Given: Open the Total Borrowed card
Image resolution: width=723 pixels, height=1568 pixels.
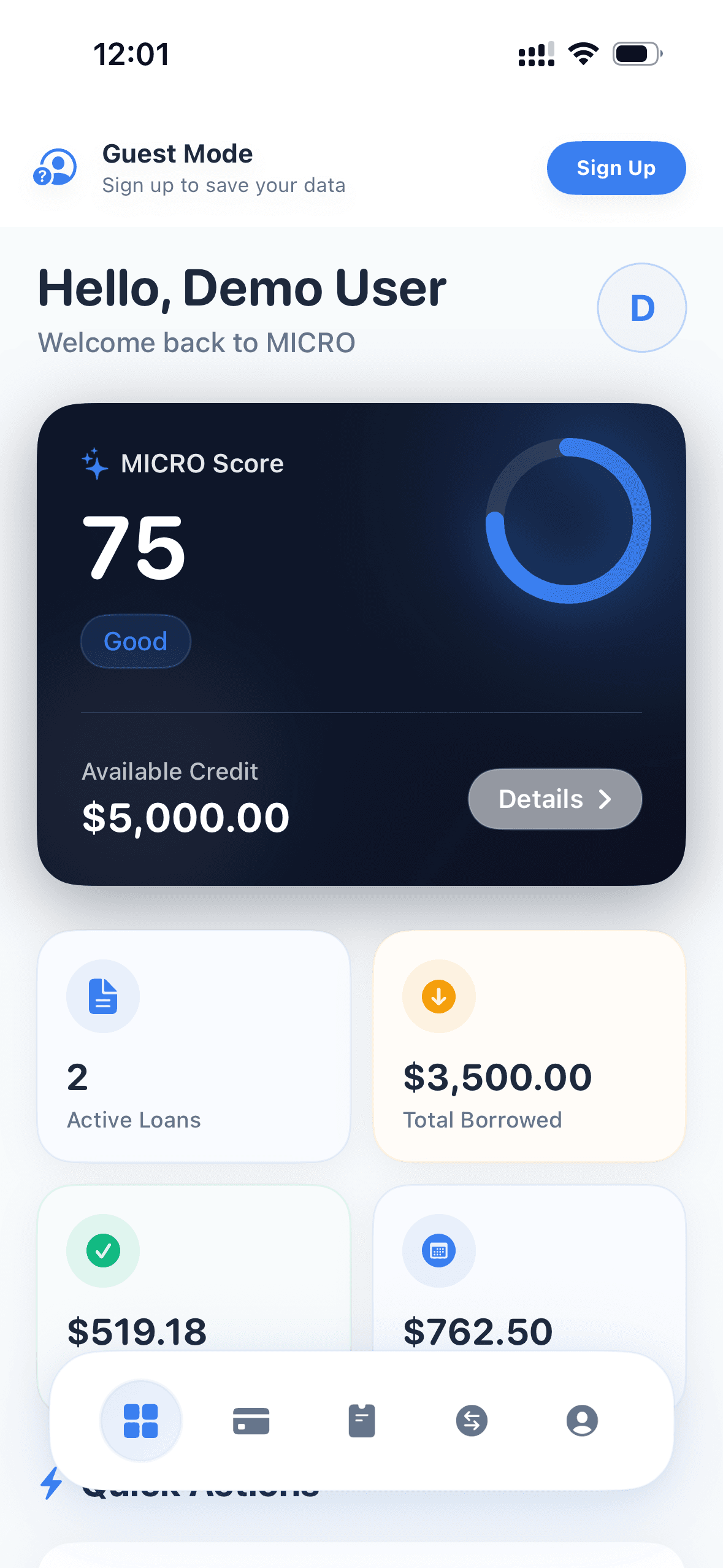Looking at the screenshot, I should [x=529, y=1046].
